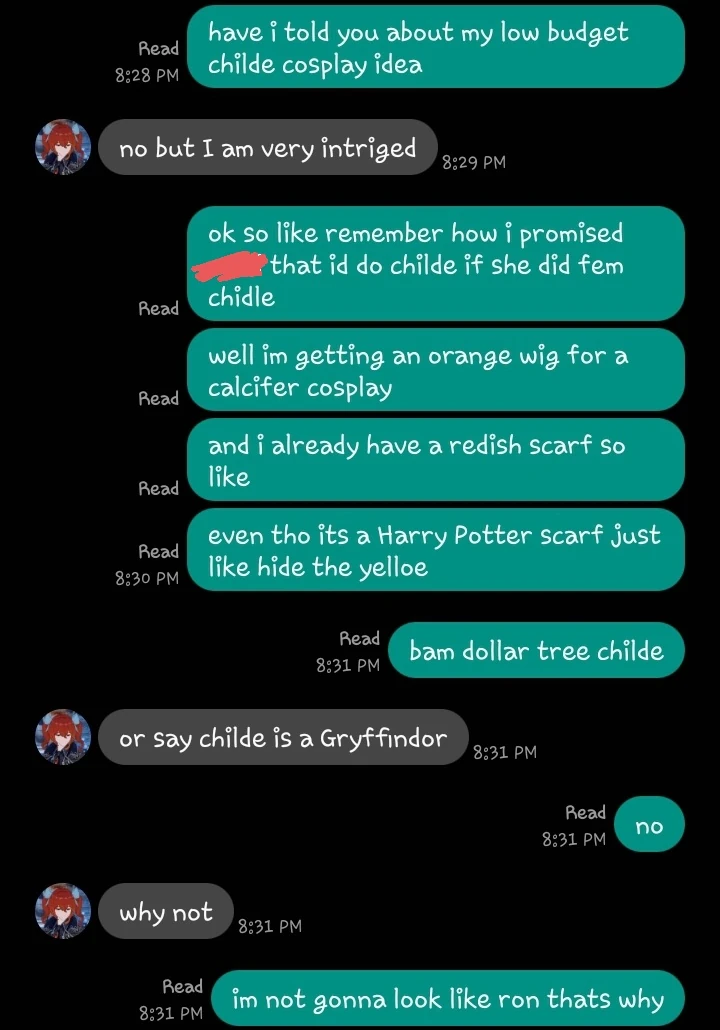
Task: Tap the "why not" message bubble
Action: pyautogui.click(x=166, y=911)
